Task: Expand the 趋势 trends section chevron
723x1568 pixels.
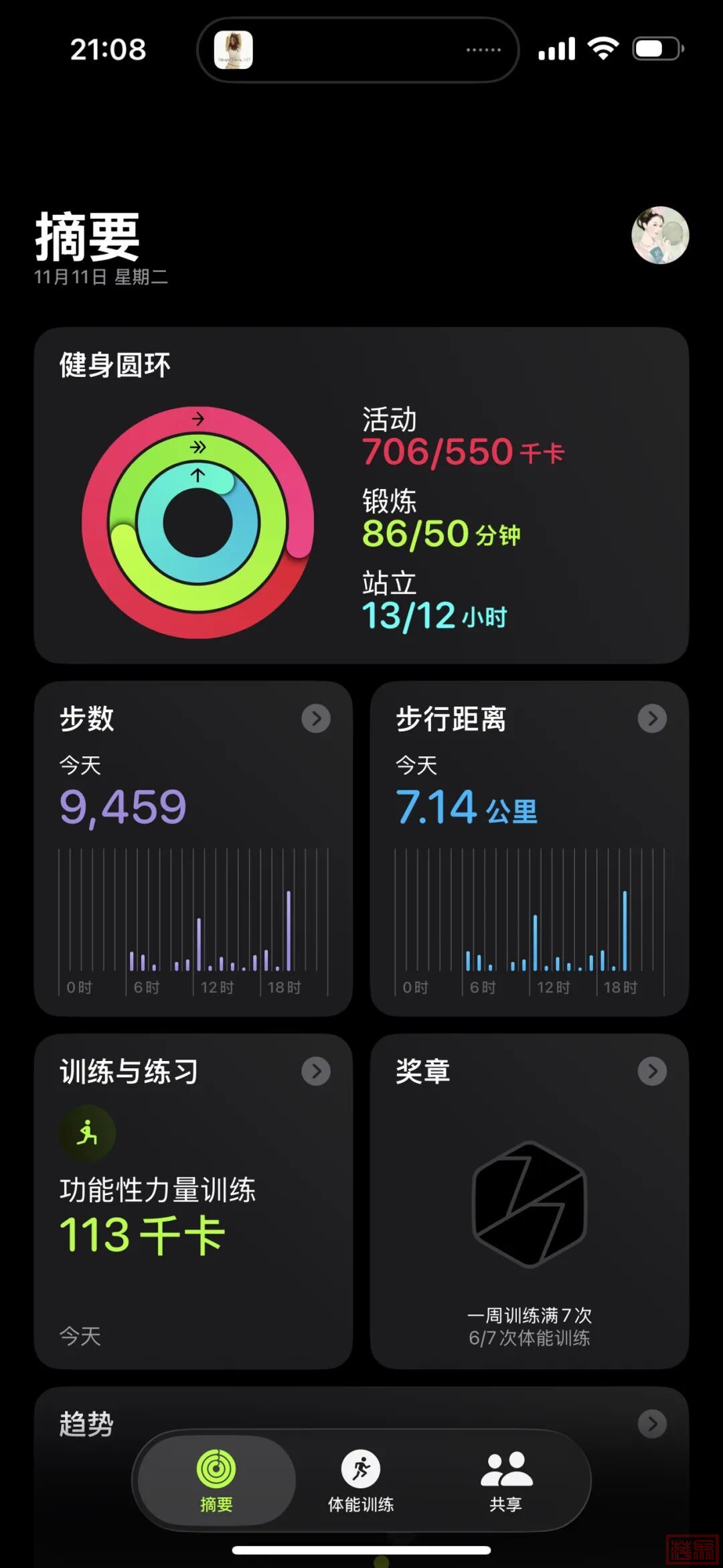Action: pos(652,1424)
